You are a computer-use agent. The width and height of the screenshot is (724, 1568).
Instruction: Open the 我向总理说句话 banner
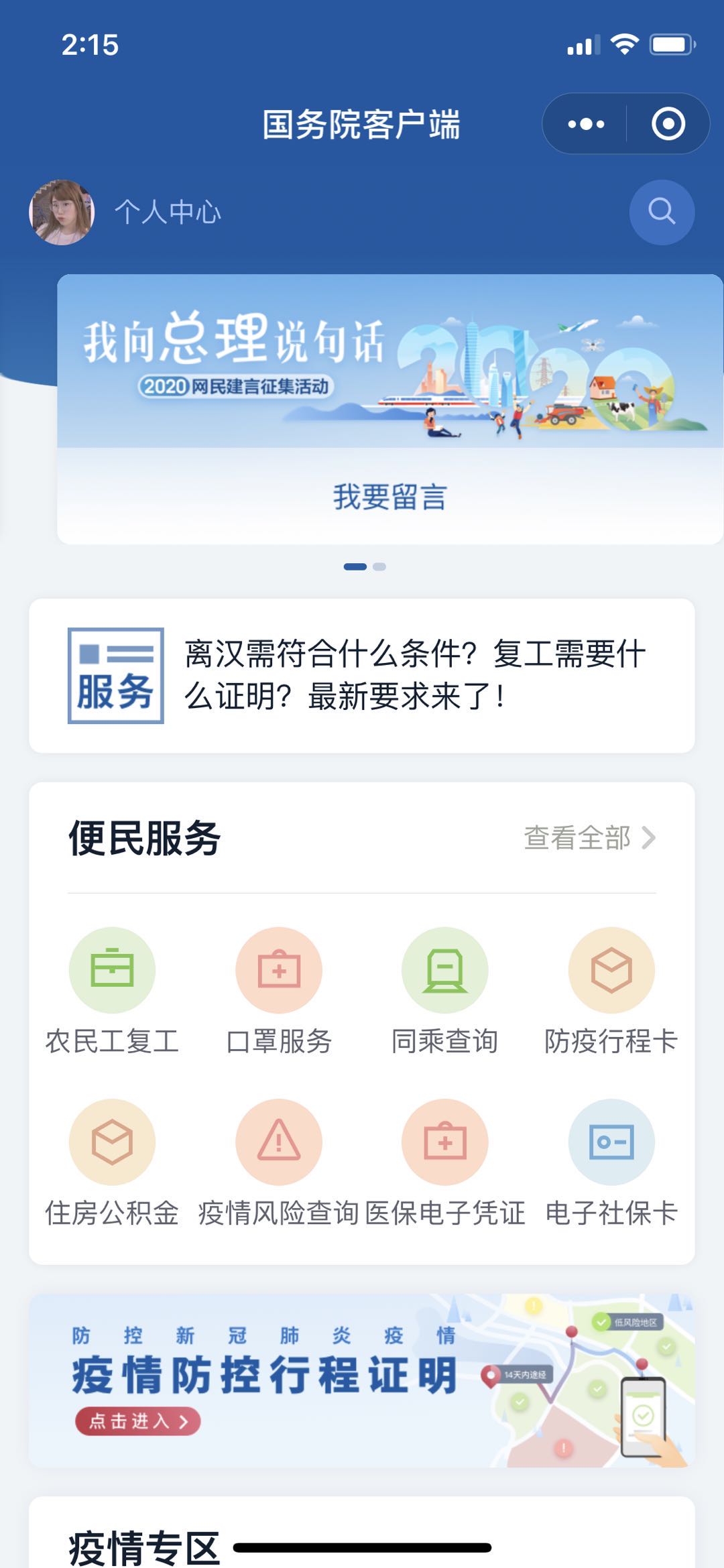pyautogui.click(x=389, y=362)
